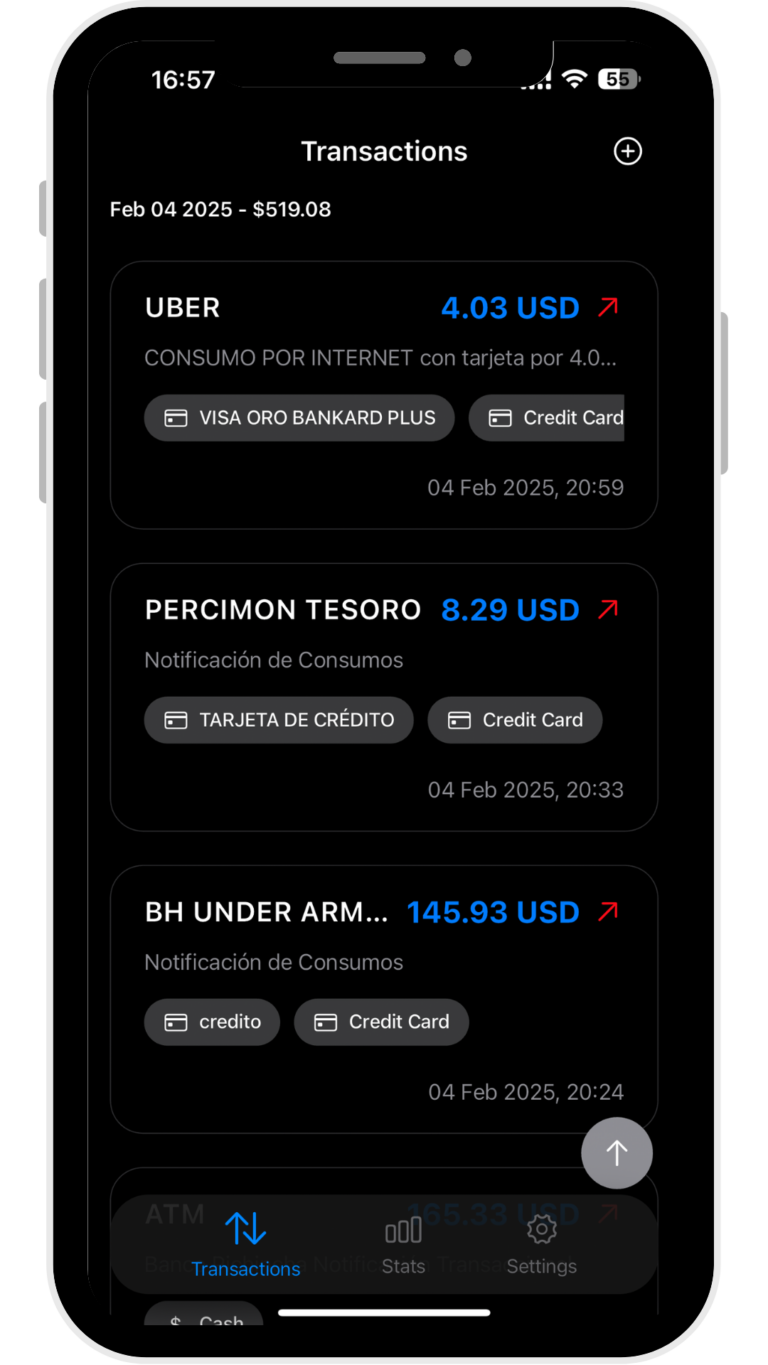Select the Transactions tab

pyautogui.click(x=245, y=1244)
